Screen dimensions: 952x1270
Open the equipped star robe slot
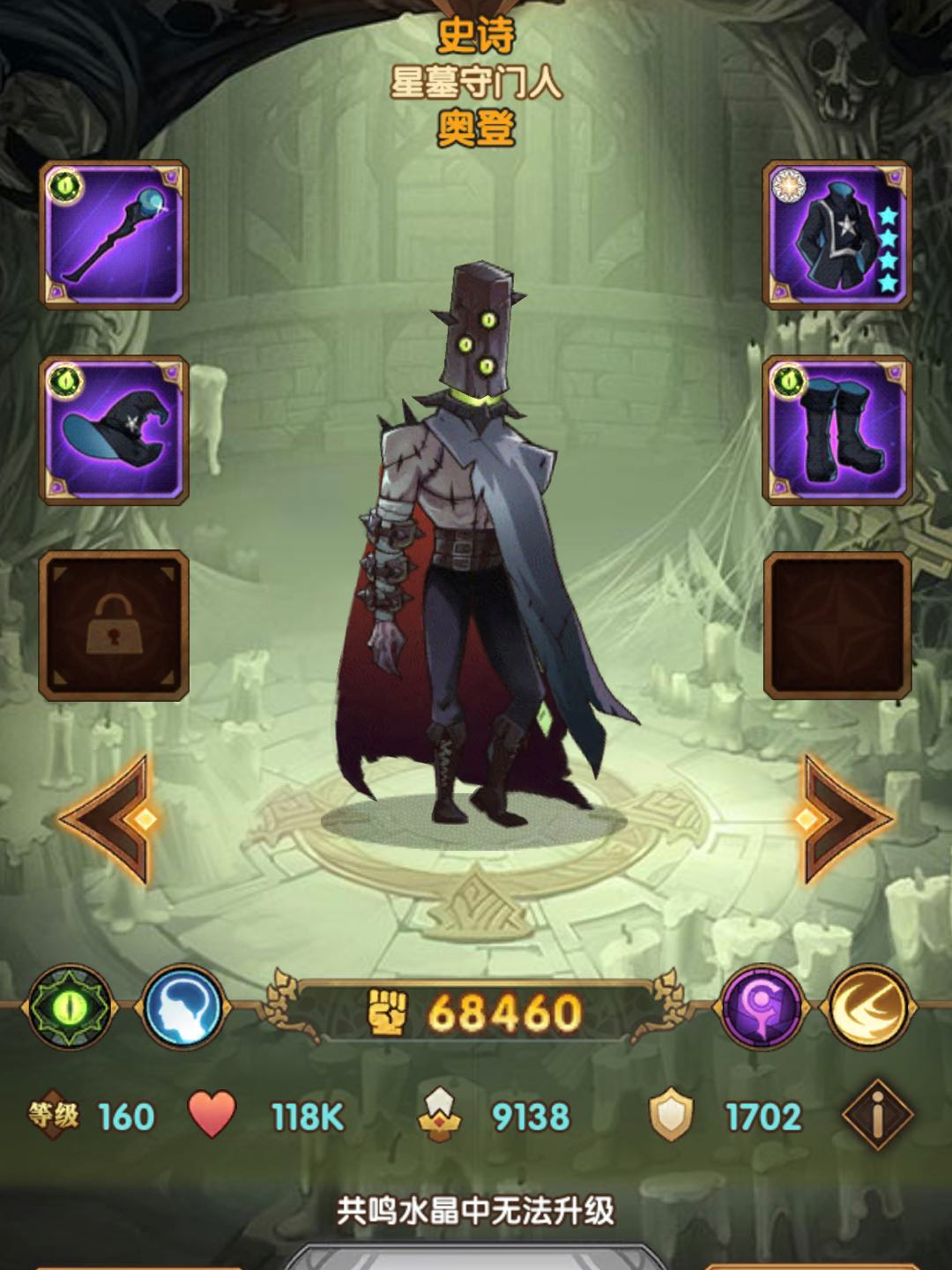pyautogui.click(x=837, y=235)
